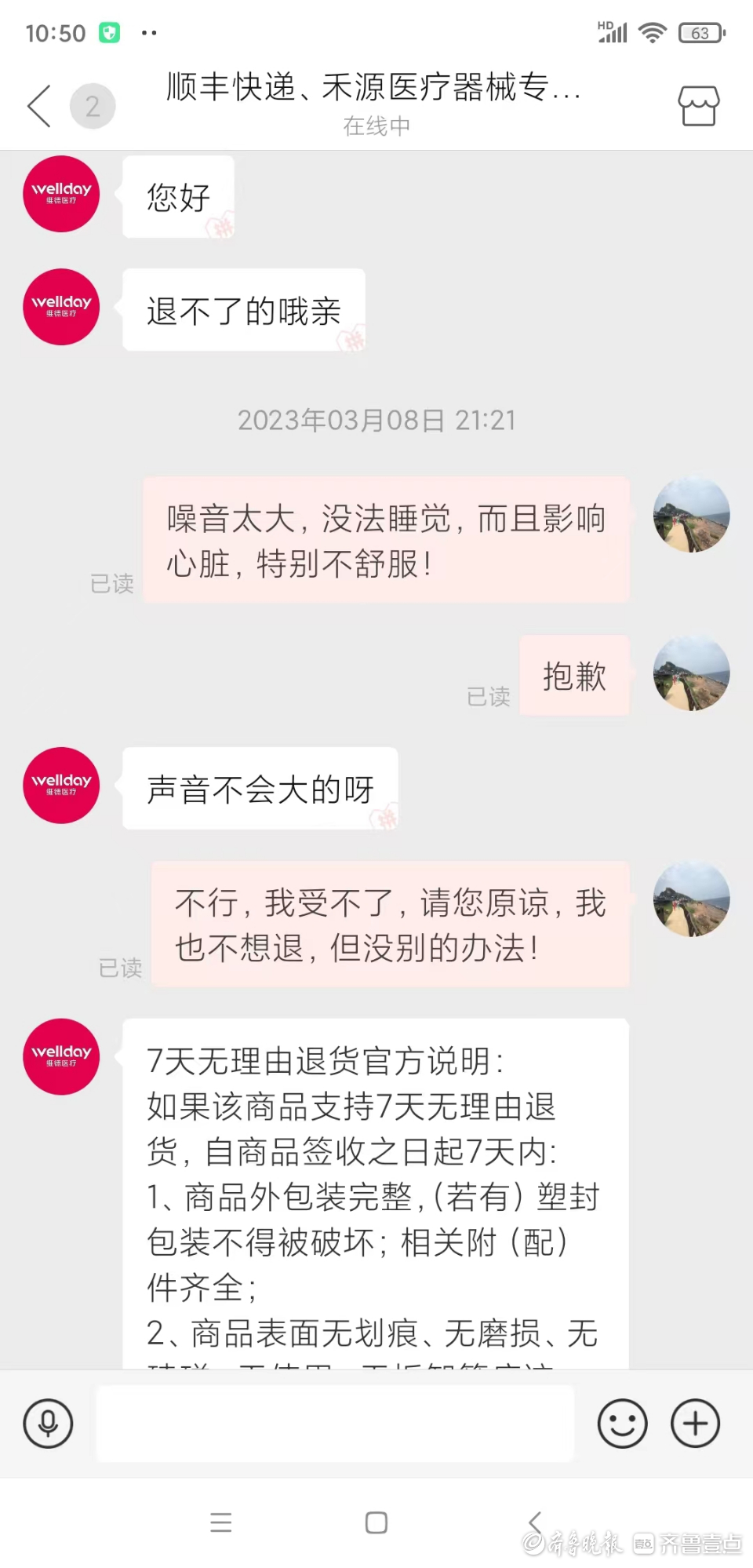Tap the 在线中 online status label
This screenshot has height=1568, width=753.
(x=376, y=126)
